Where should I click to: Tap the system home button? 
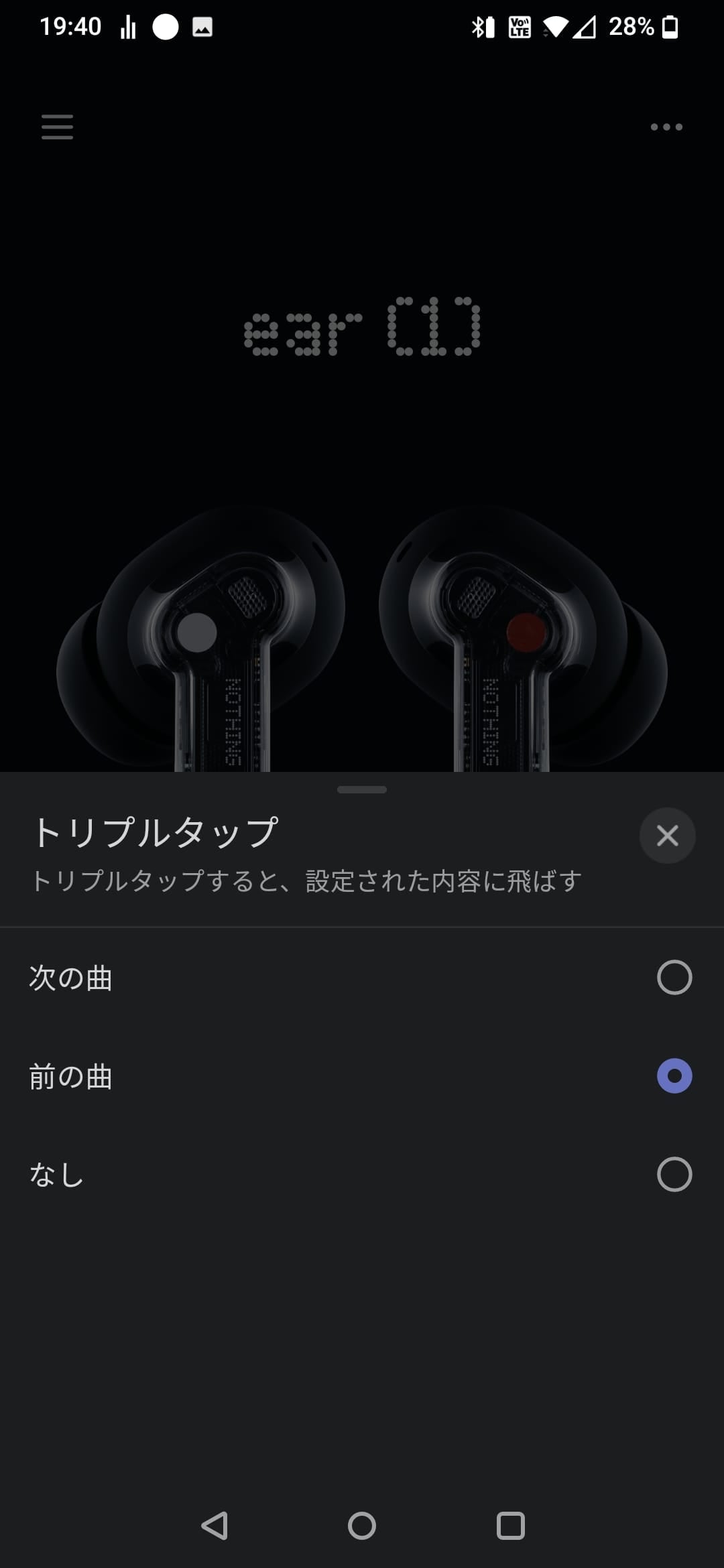click(362, 1526)
